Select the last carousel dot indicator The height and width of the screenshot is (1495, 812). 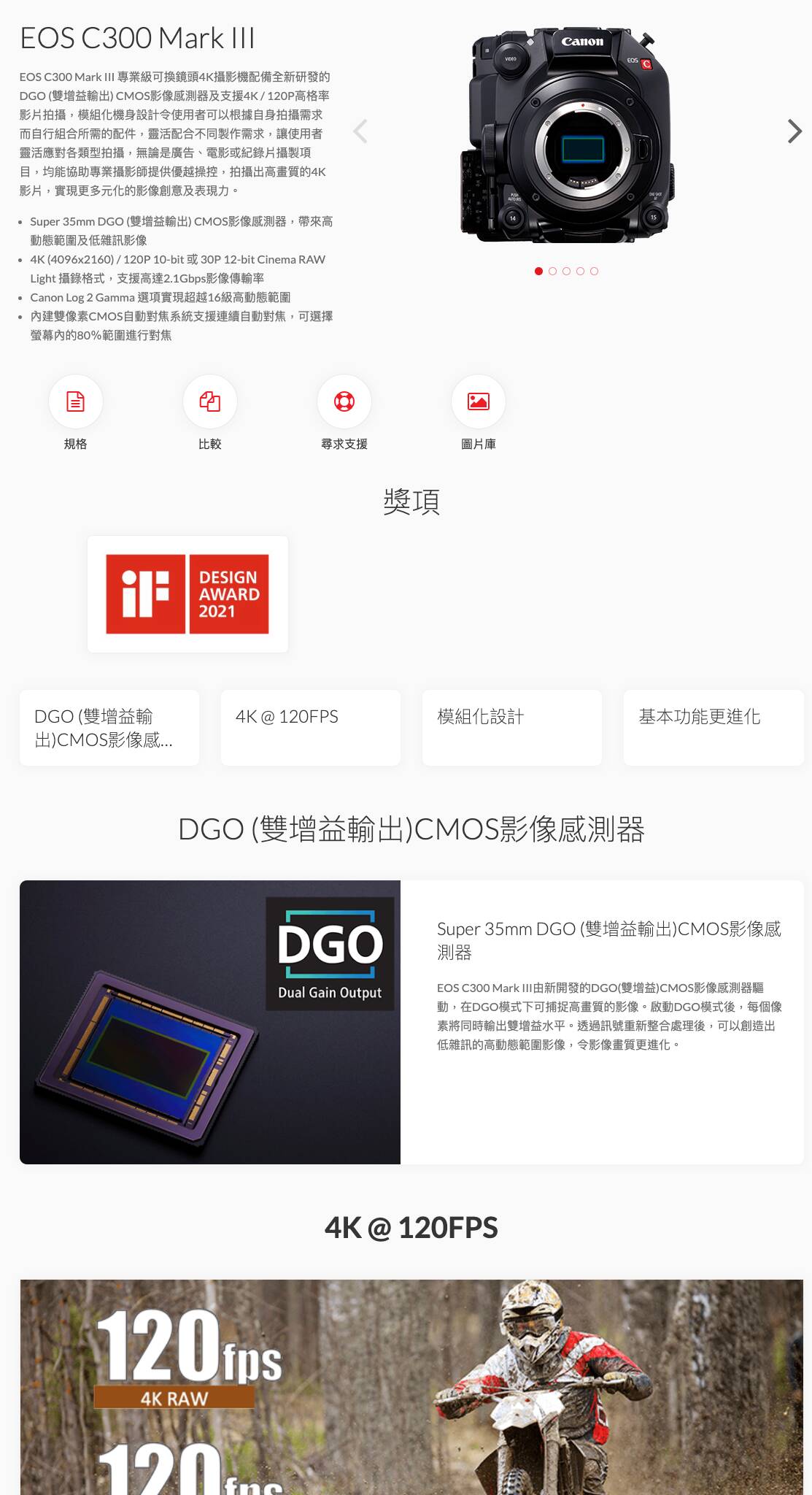tap(594, 271)
